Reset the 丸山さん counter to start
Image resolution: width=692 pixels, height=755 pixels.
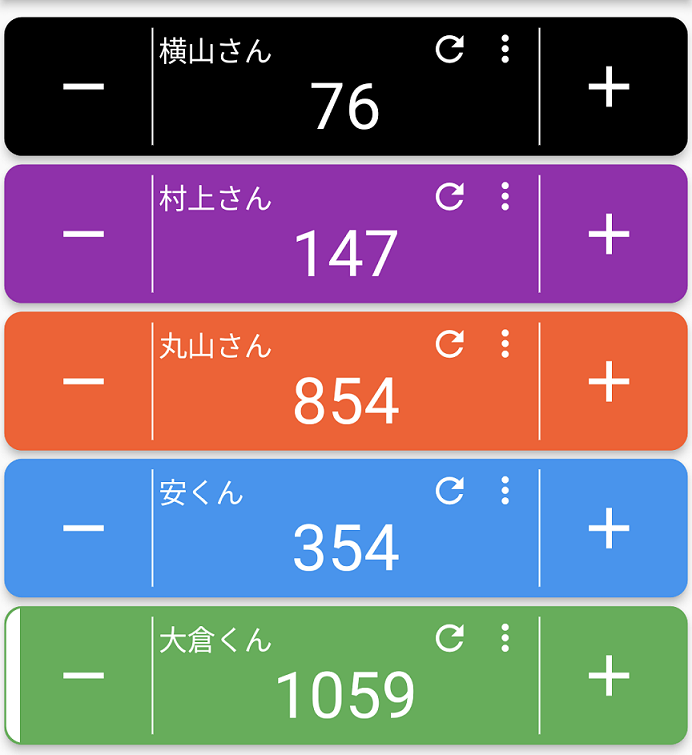tap(450, 344)
